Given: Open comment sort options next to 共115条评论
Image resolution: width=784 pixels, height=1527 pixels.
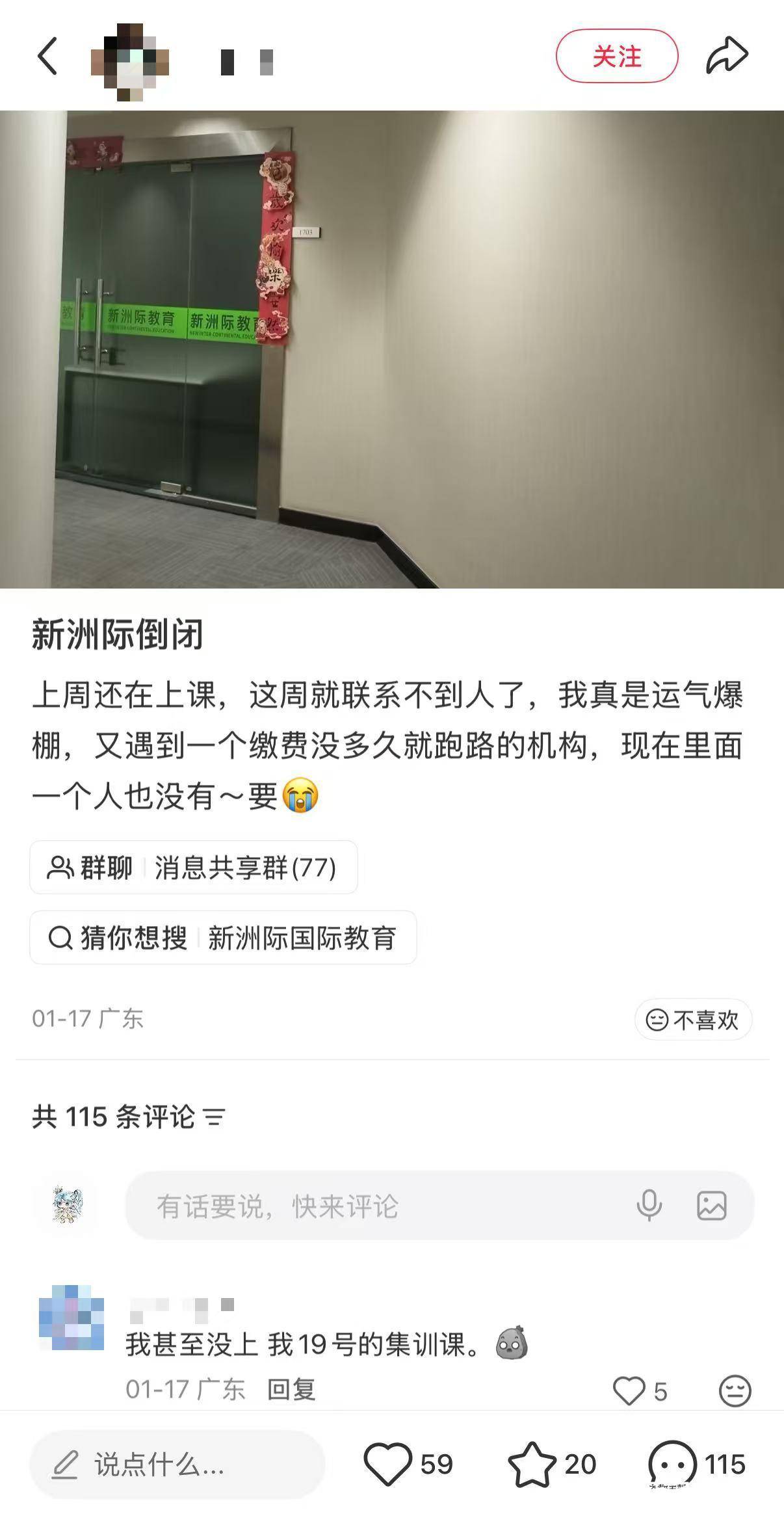Looking at the screenshot, I should point(215,1117).
